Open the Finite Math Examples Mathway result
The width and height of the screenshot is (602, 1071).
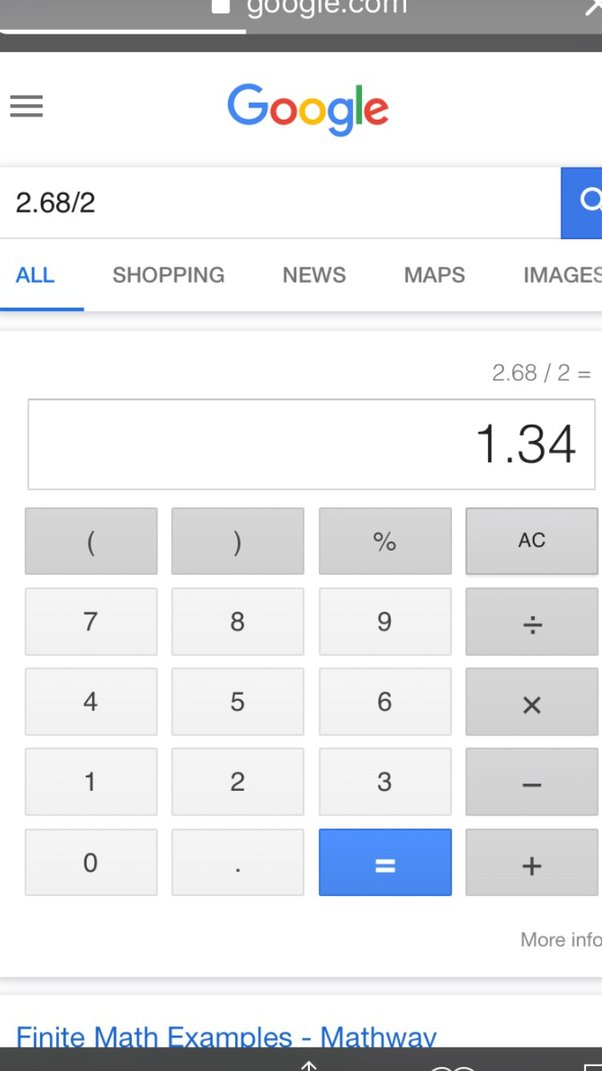(x=226, y=1038)
